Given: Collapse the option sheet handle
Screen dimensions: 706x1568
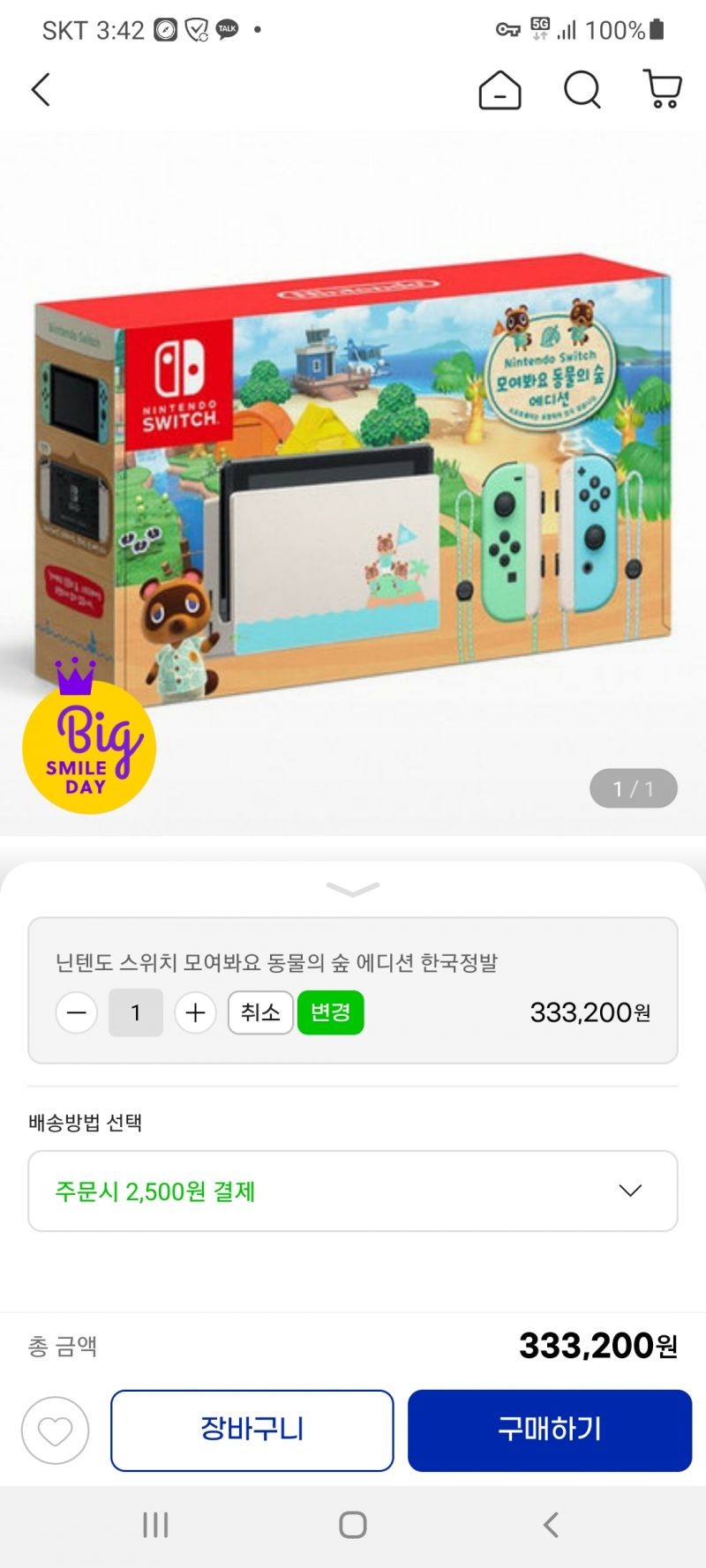Looking at the screenshot, I should 353,889.
